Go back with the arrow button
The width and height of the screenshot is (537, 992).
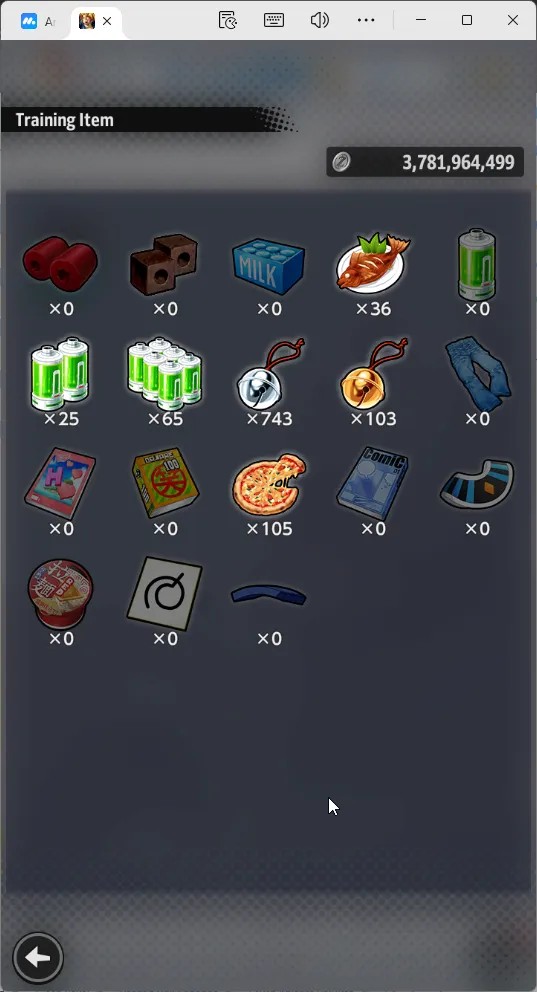tap(38, 958)
